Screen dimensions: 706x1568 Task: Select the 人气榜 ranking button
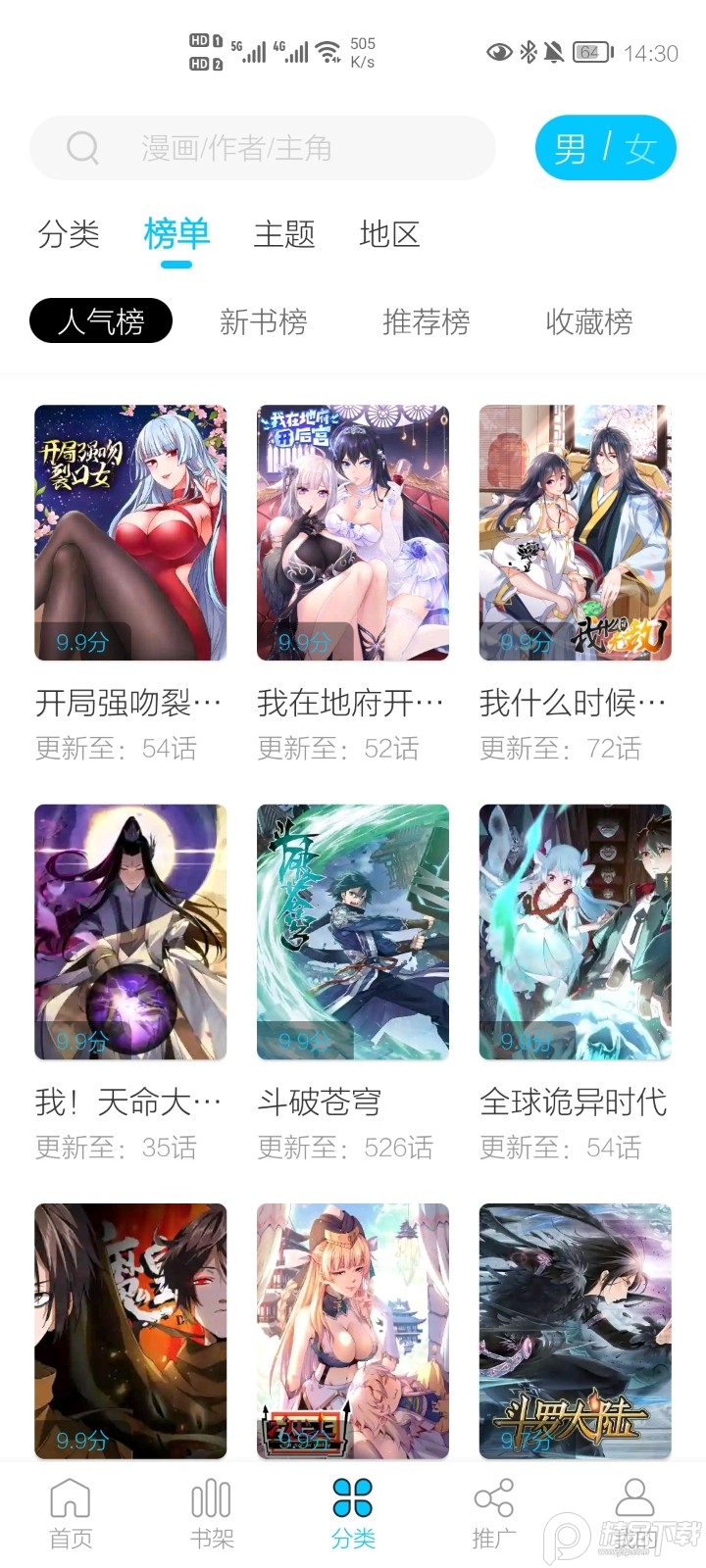coord(100,320)
